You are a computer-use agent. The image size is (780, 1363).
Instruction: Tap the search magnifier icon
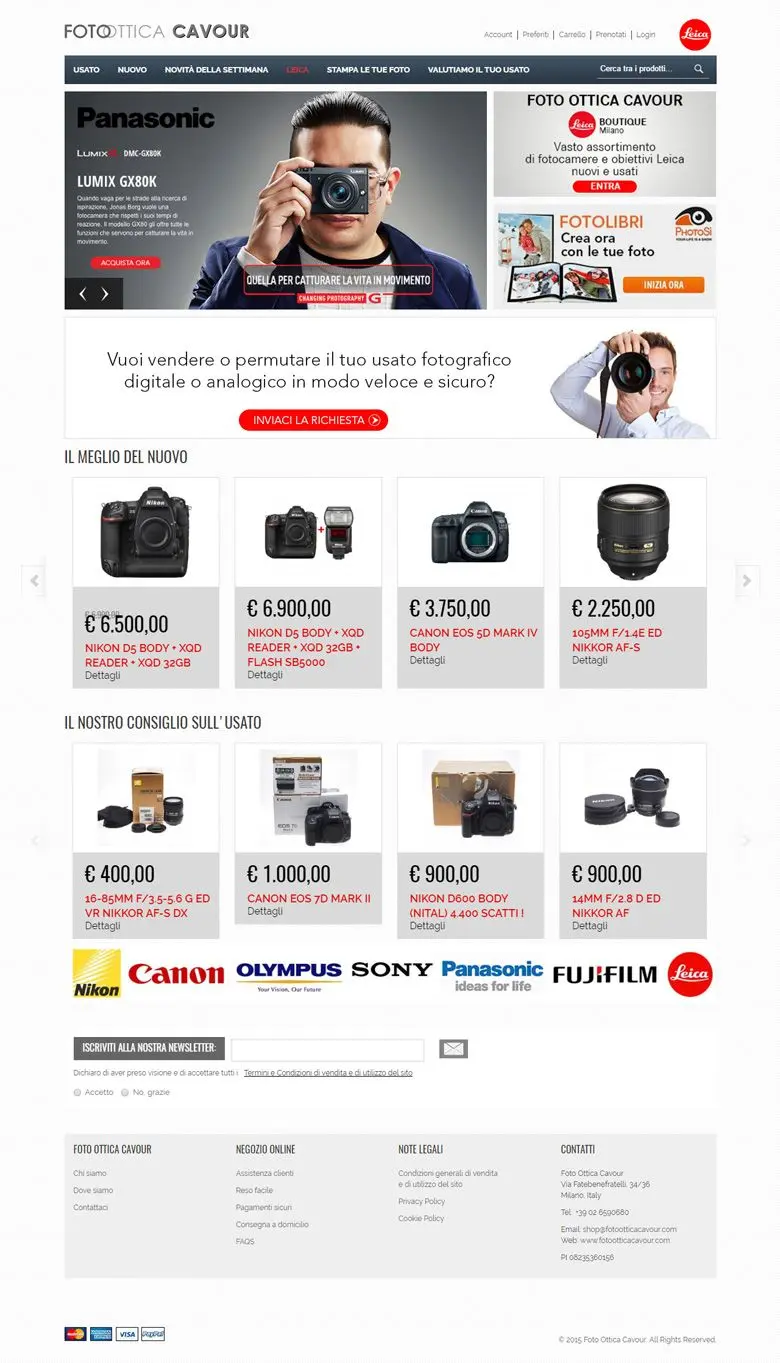point(699,69)
